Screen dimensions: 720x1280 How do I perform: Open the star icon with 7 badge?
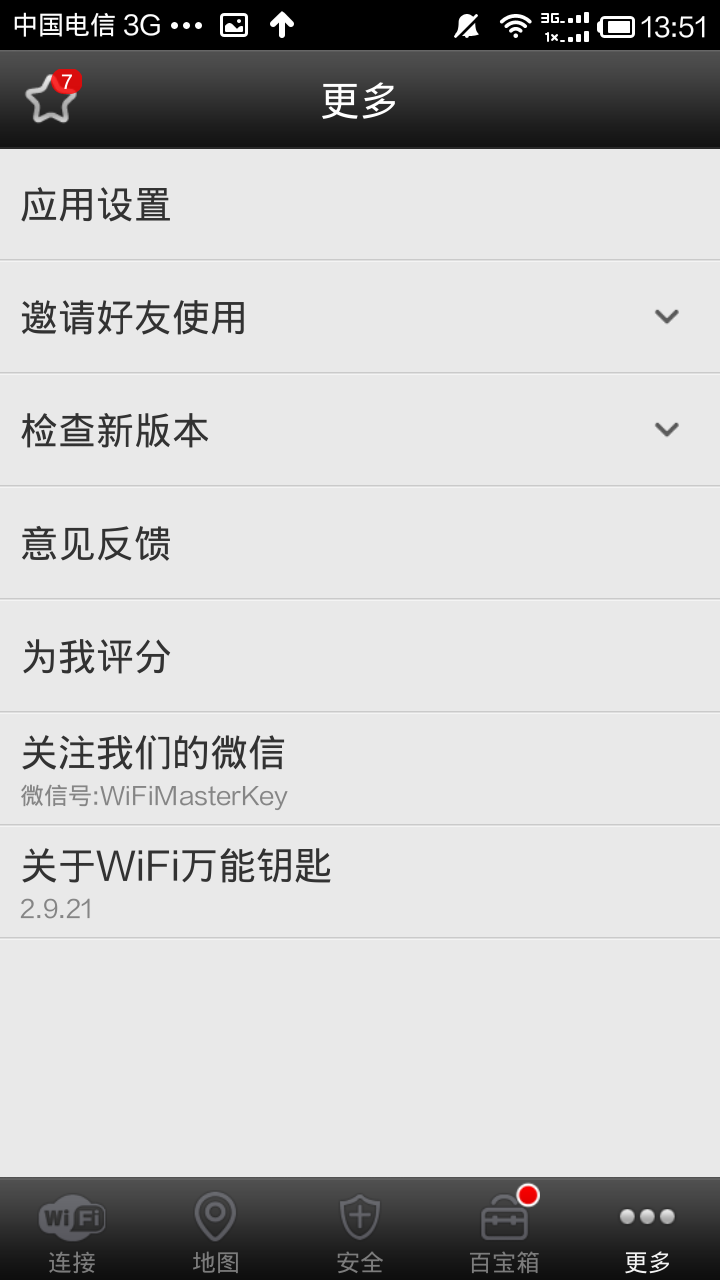(51, 99)
